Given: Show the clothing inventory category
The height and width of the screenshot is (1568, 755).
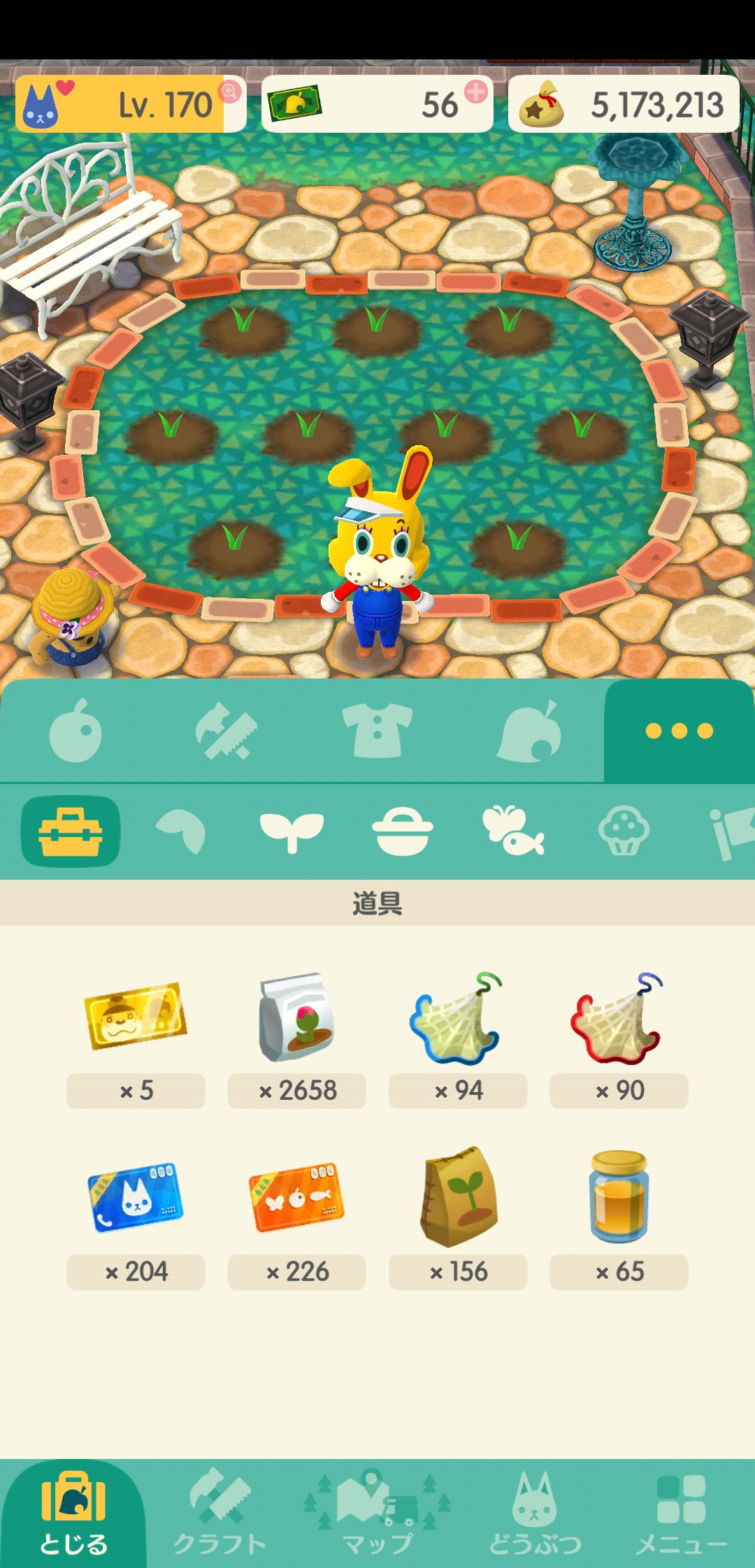Looking at the screenshot, I should [x=377, y=732].
